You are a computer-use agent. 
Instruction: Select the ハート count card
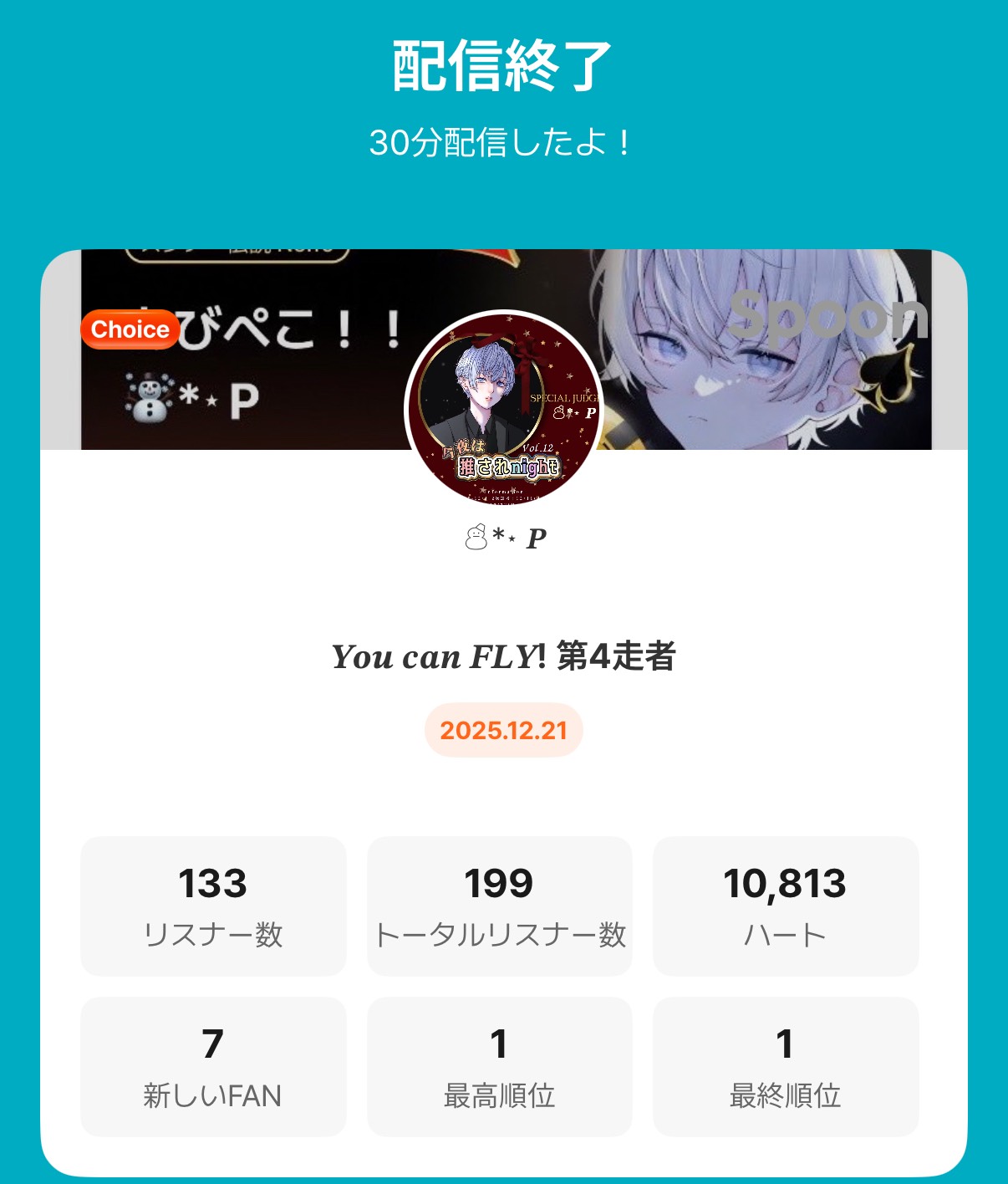786,905
